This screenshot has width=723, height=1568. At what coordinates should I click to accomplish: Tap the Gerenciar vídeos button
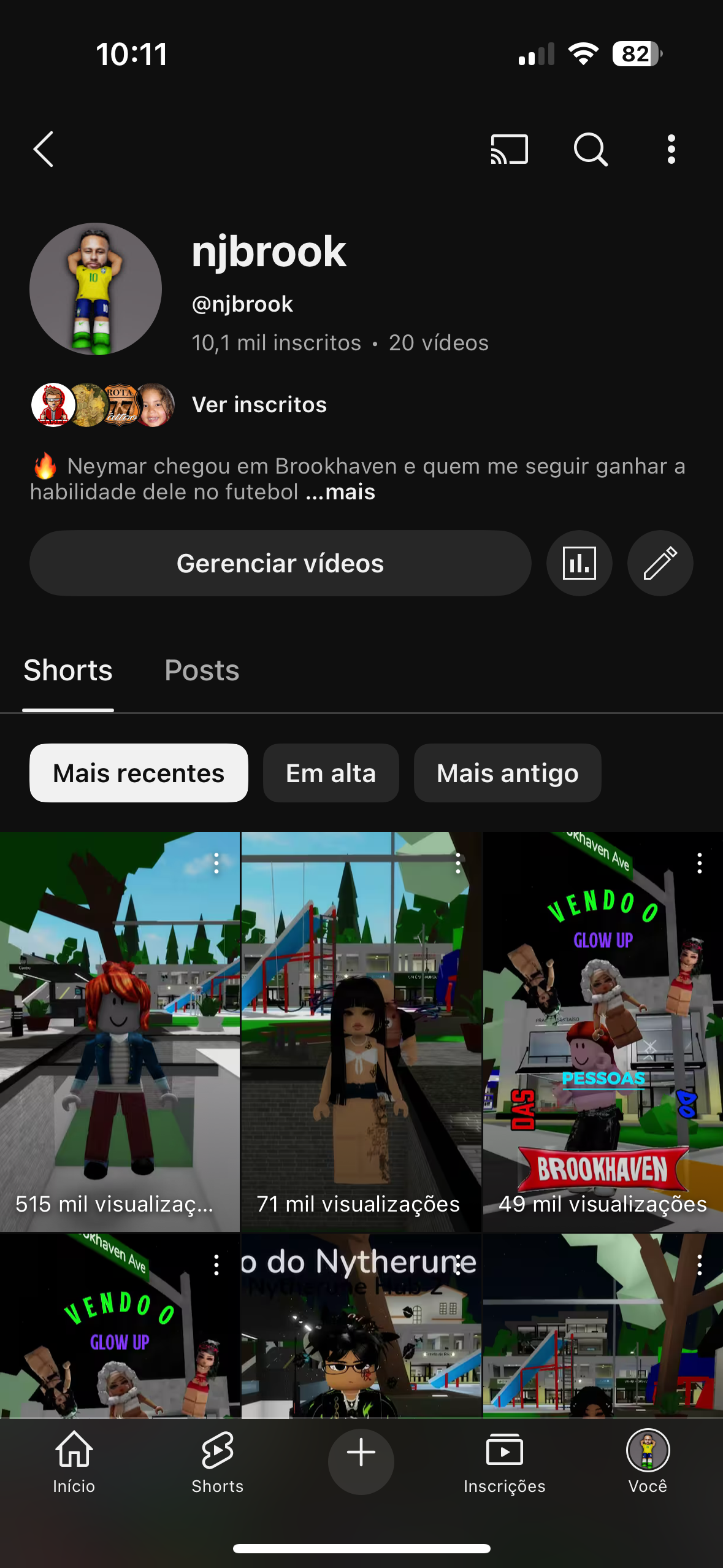[x=280, y=563]
